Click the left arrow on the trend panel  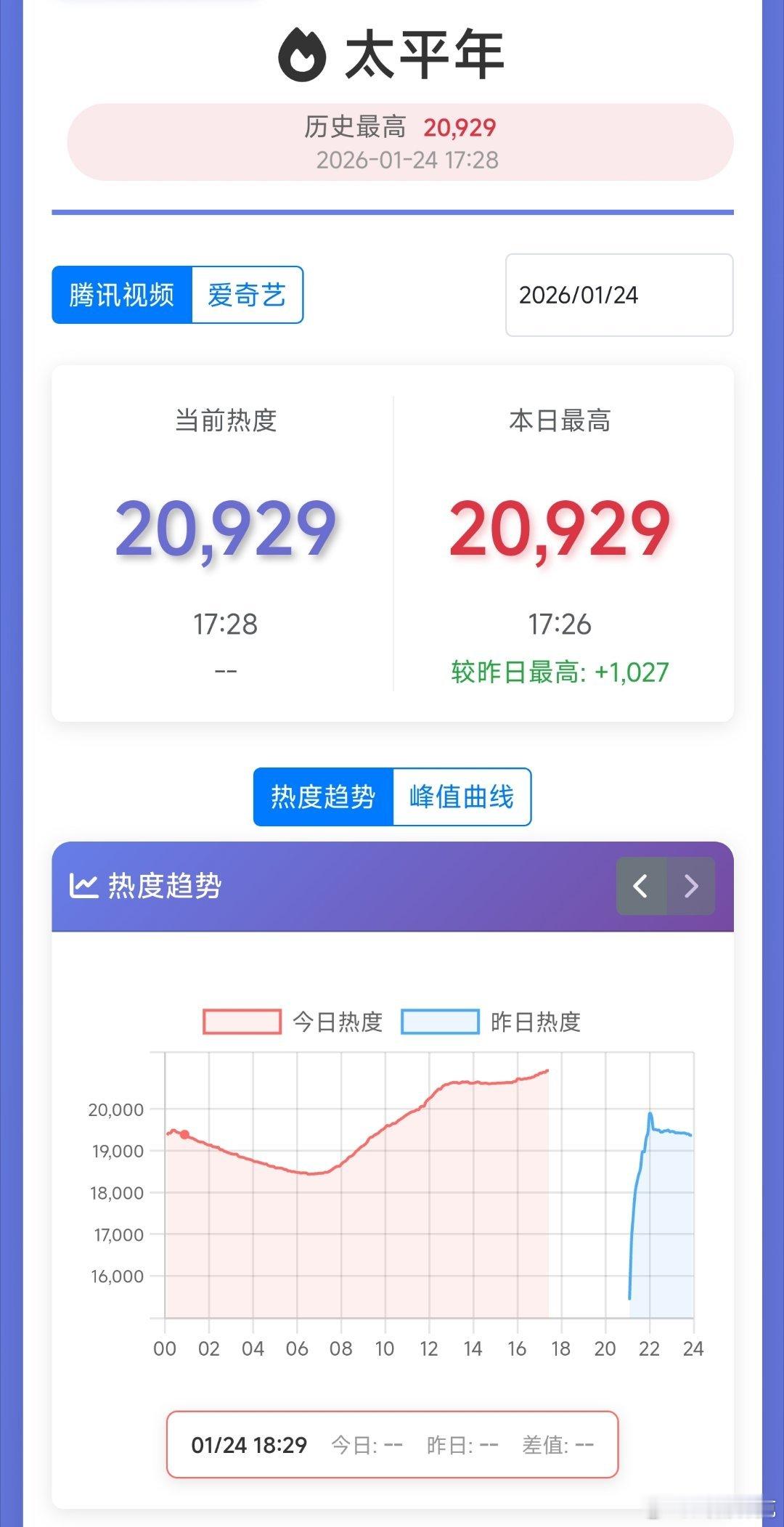click(x=642, y=886)
